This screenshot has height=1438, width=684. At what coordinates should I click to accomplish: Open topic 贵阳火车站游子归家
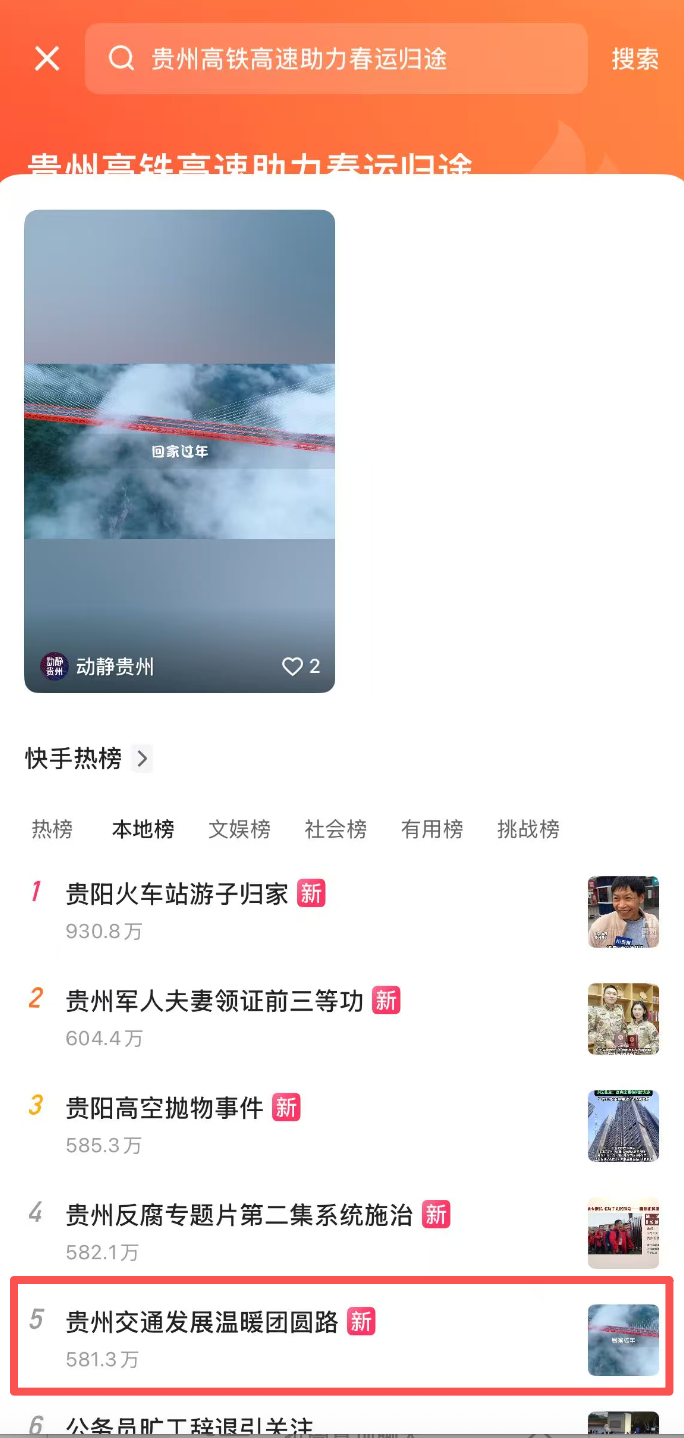tap(177, 894)
